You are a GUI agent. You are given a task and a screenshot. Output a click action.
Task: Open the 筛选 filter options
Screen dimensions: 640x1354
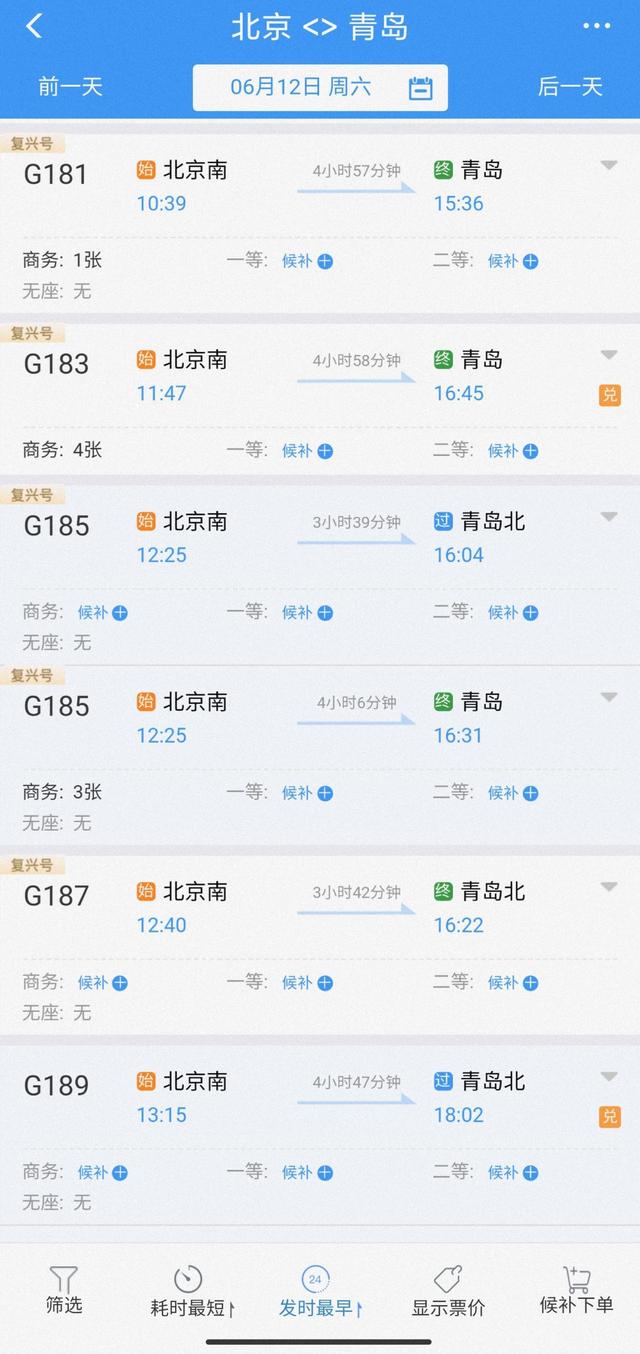click(x=64, y=1290)
